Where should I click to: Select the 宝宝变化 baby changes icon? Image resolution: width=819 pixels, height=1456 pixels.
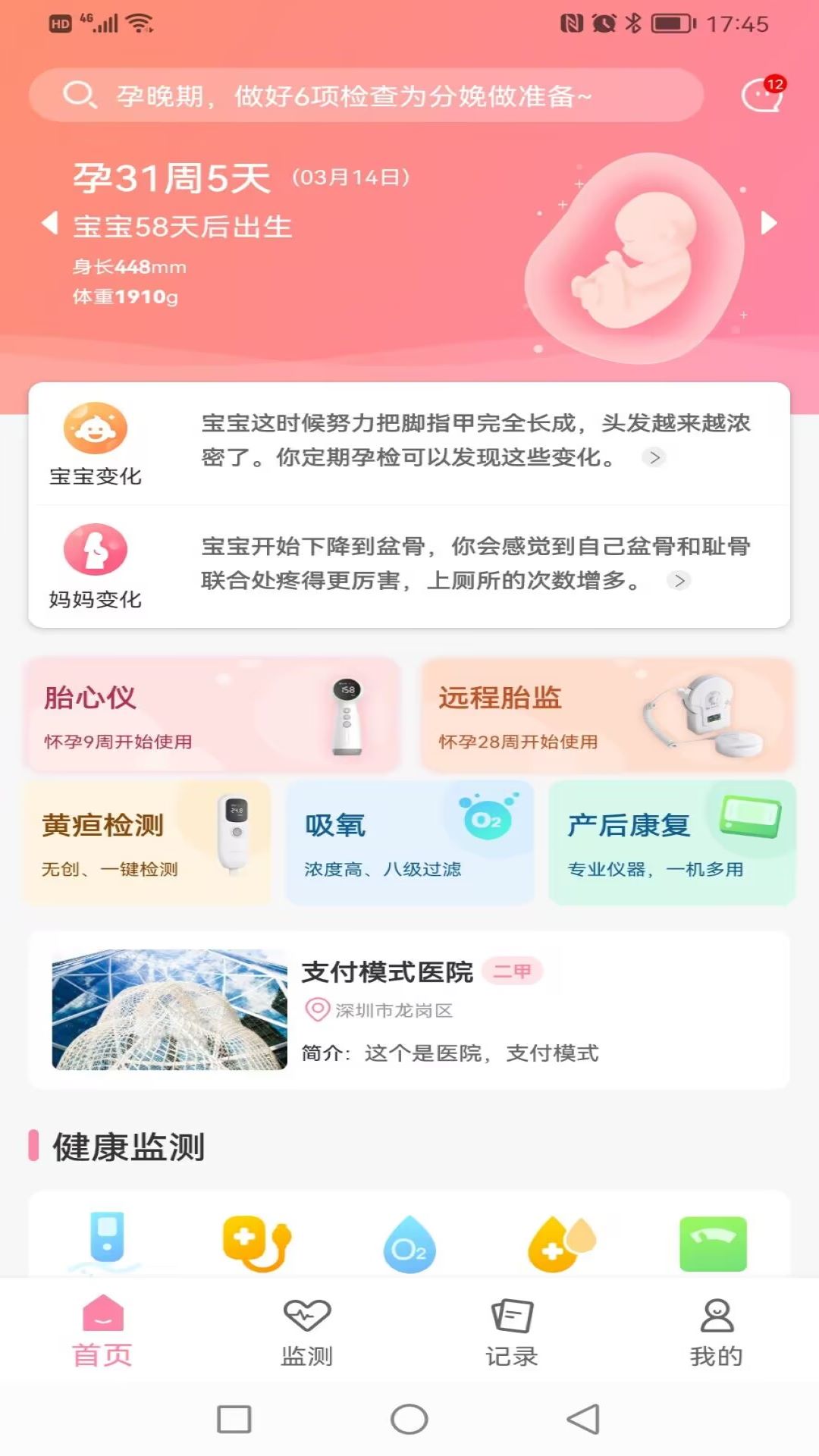[94, 430]
